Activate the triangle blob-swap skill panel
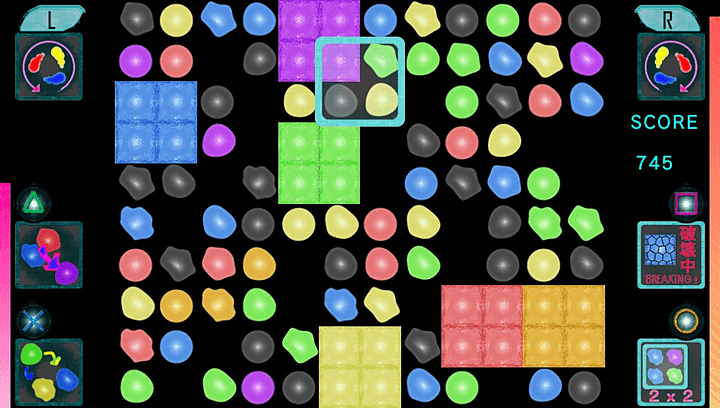 pos(48,255)
